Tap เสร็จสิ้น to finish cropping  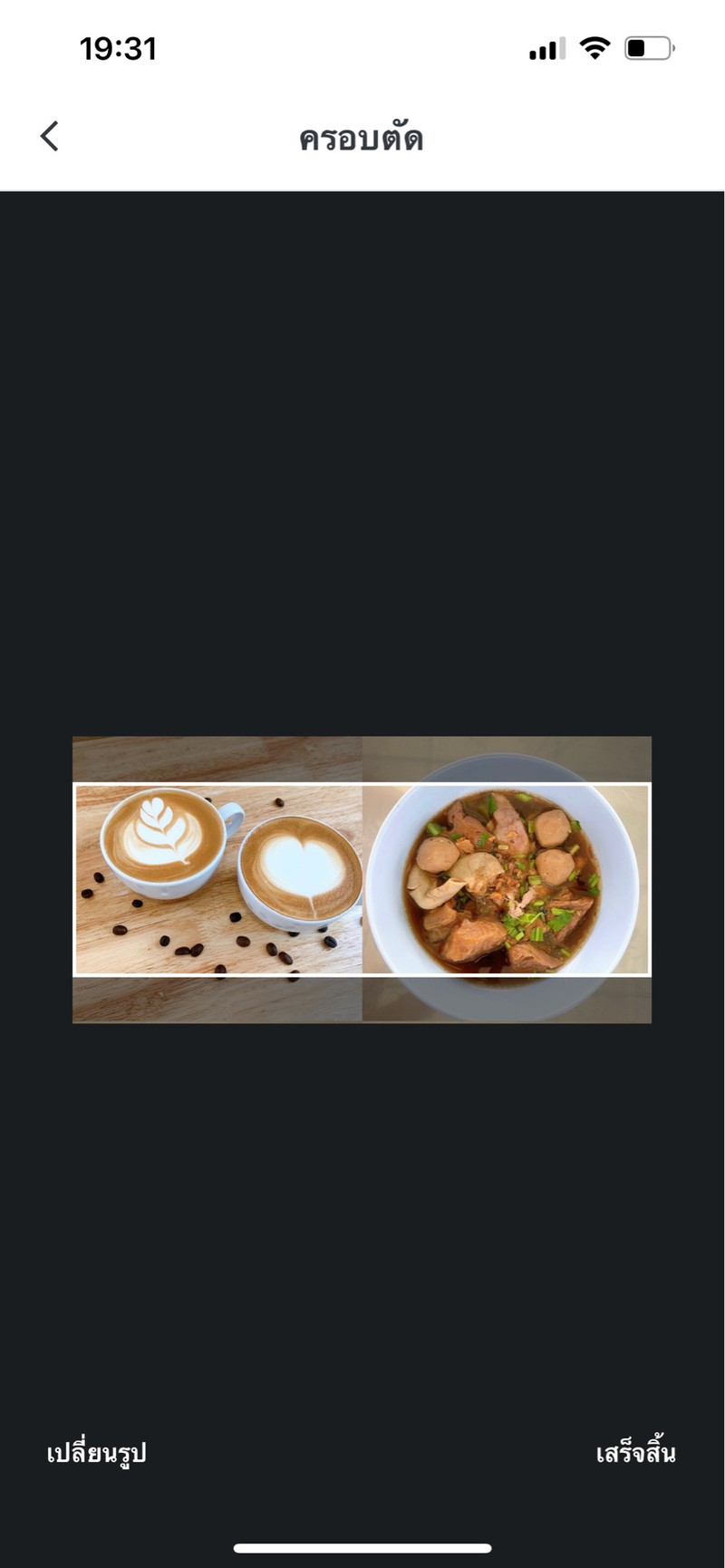(635, 1453)
